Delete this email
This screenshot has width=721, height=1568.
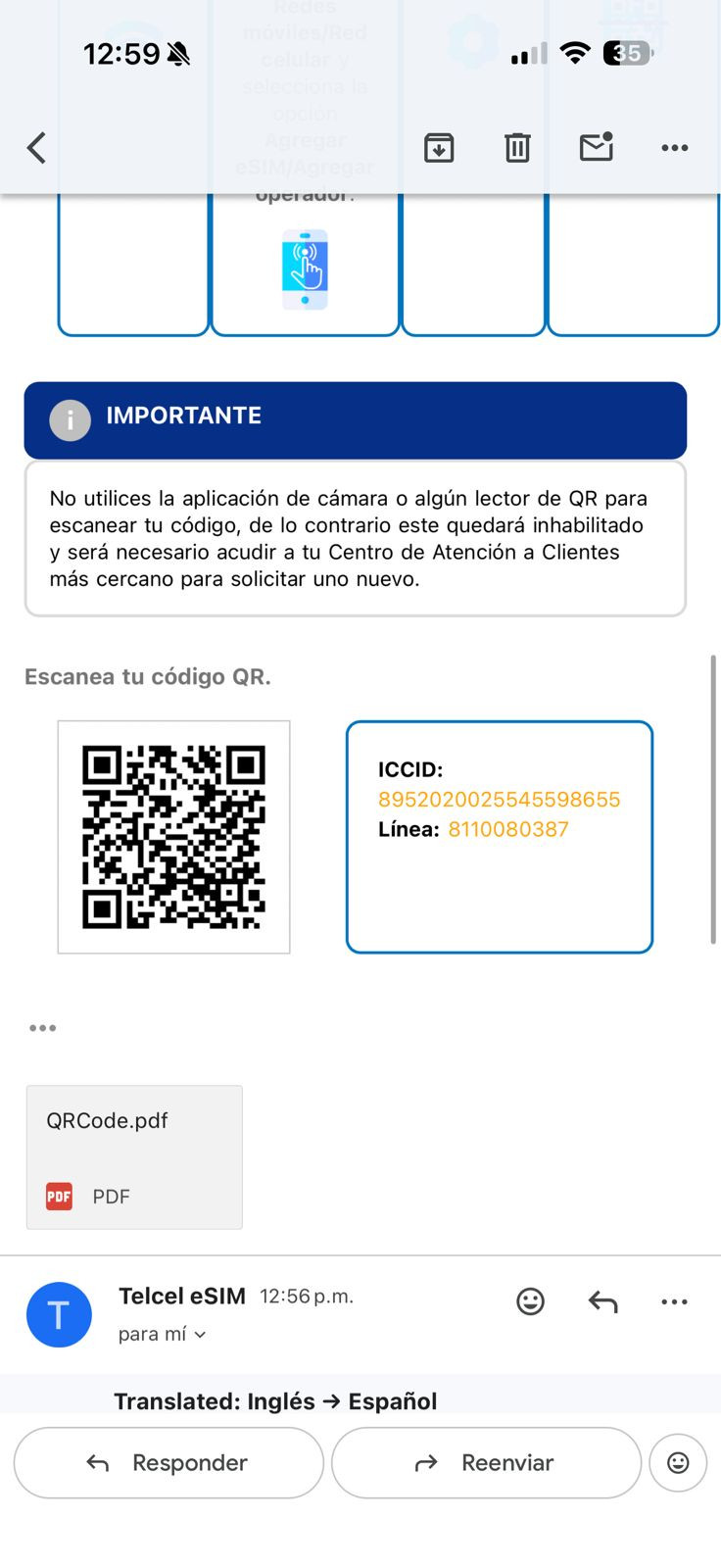point(517,148)
